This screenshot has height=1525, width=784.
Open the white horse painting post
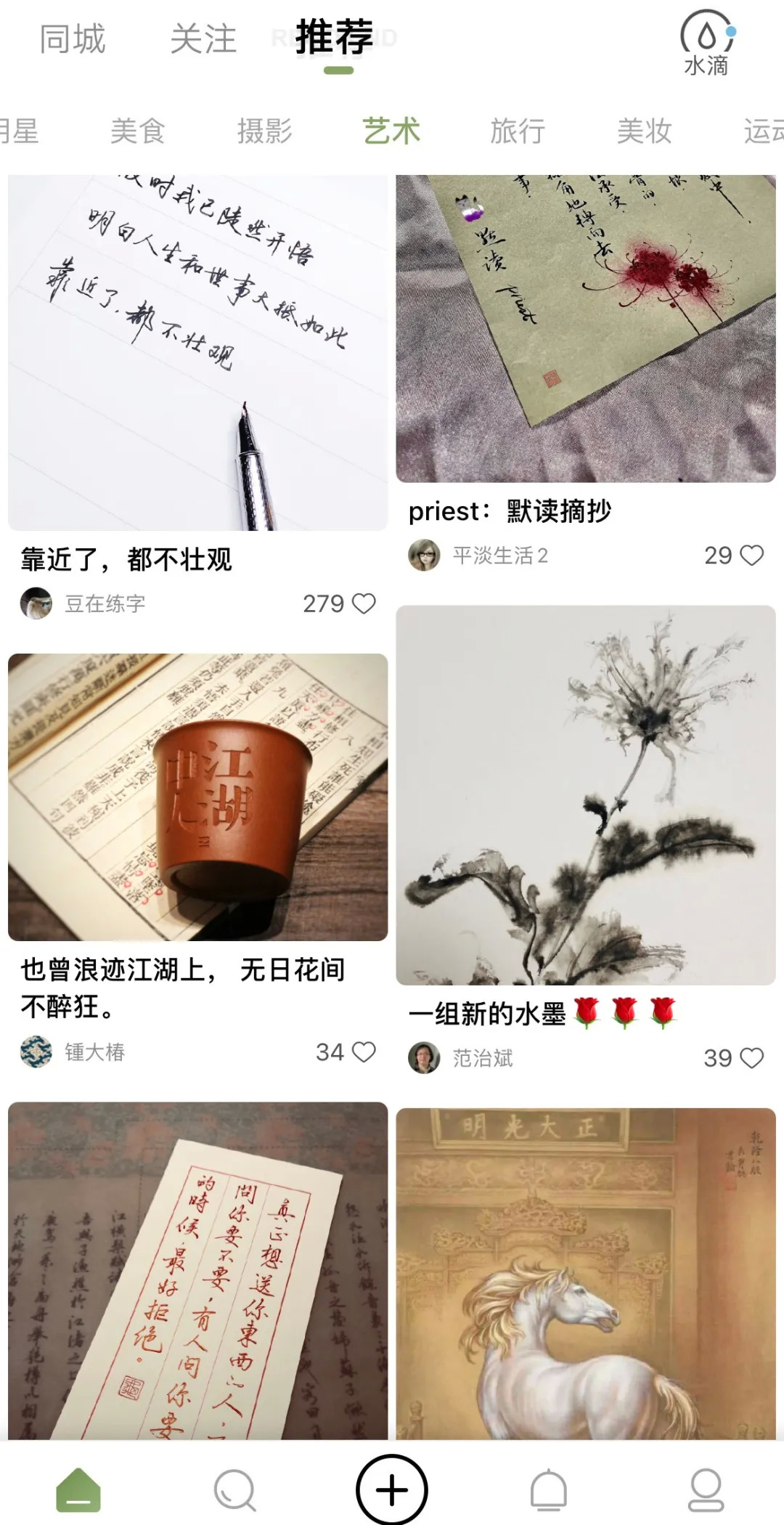click(585, 1272)
